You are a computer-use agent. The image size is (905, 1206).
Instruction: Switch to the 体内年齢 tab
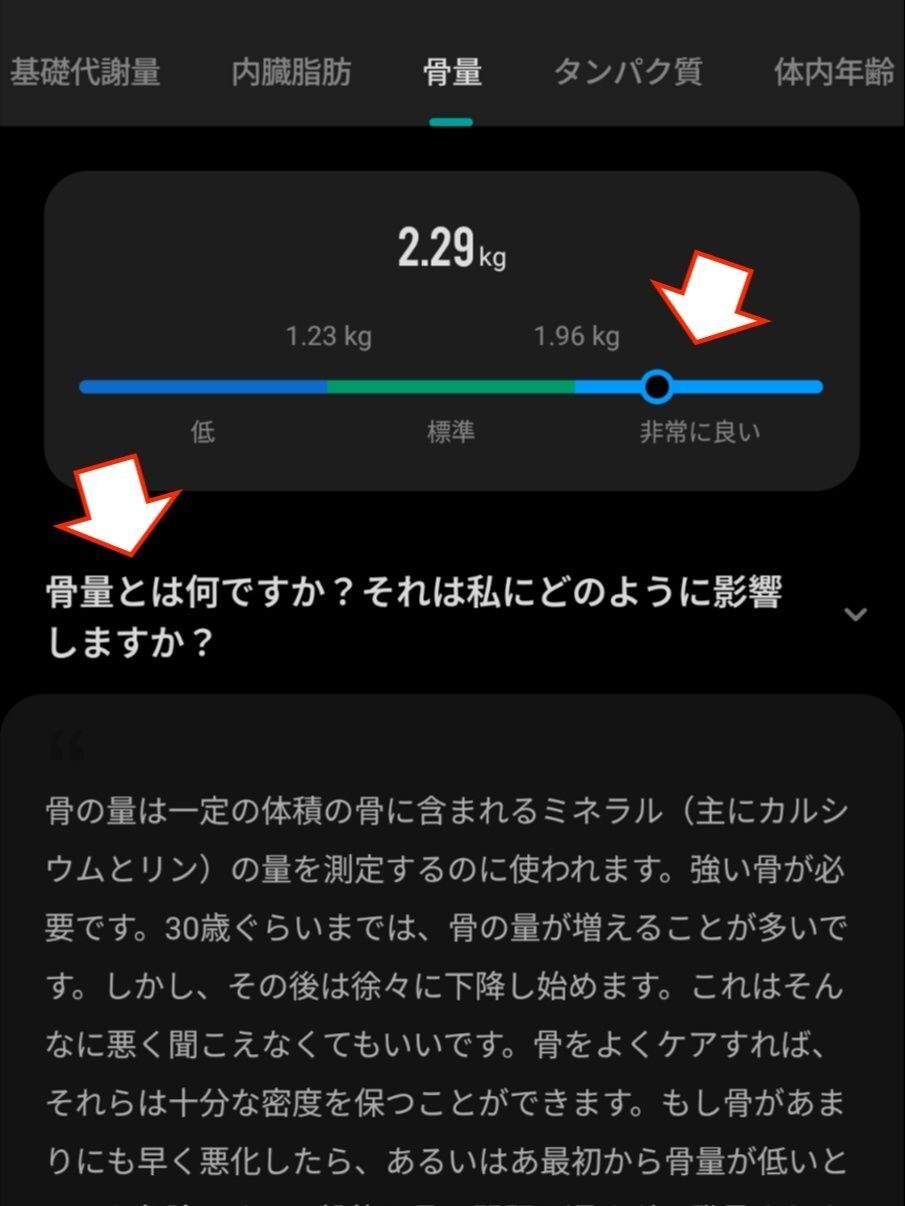834,73
